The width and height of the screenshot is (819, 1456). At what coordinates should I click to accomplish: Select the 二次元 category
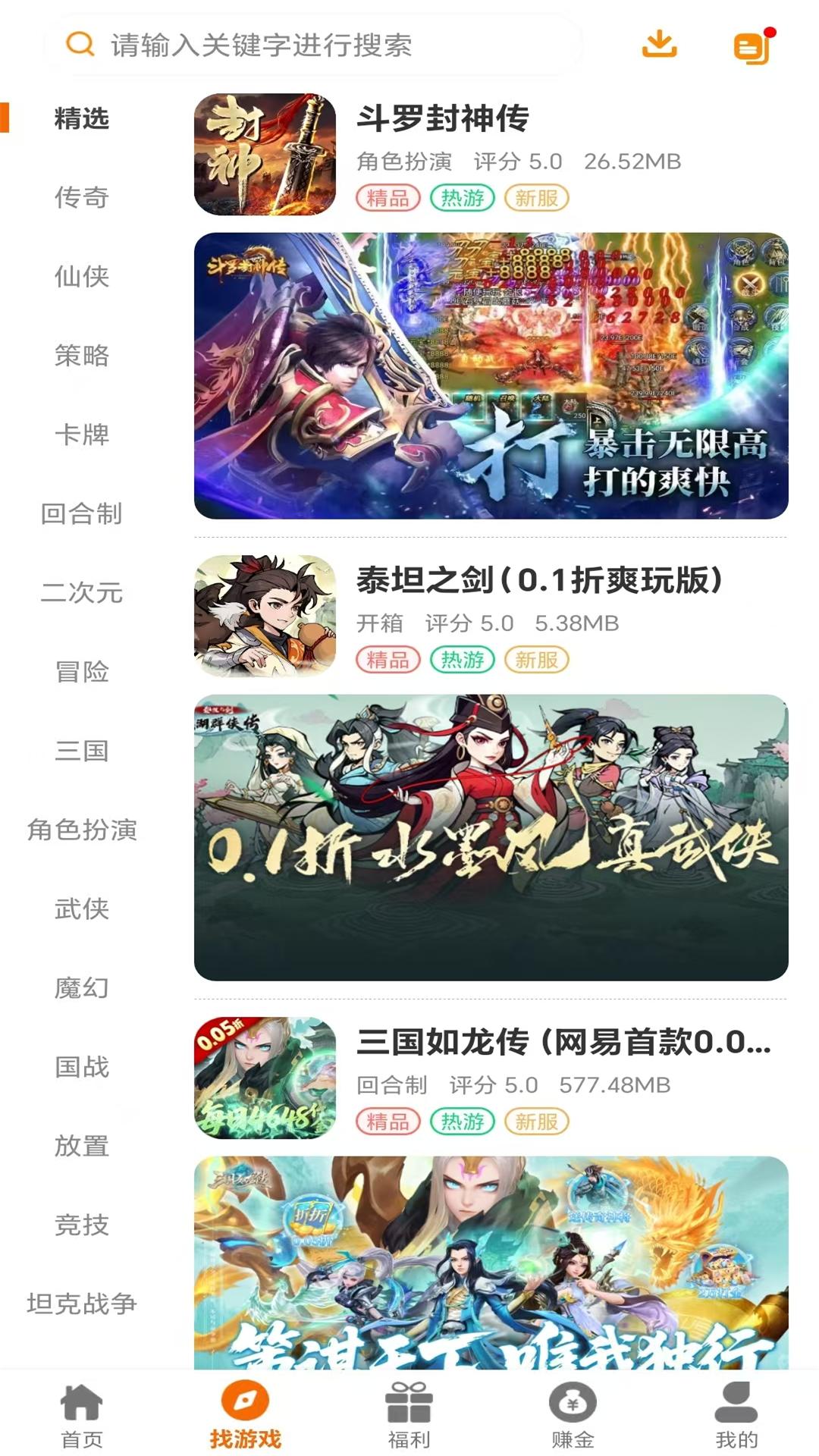(82, 593)
